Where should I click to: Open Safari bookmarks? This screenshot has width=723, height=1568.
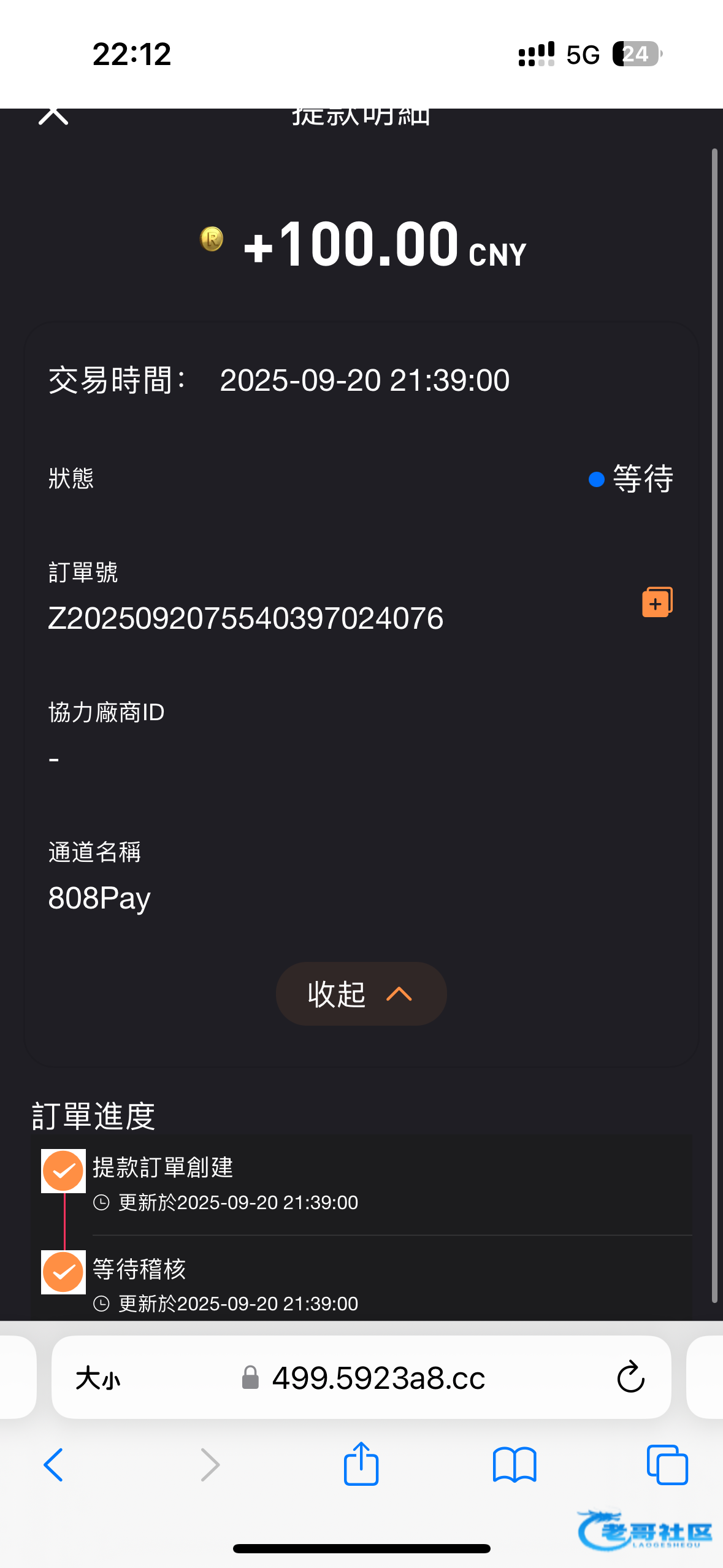514,1465
